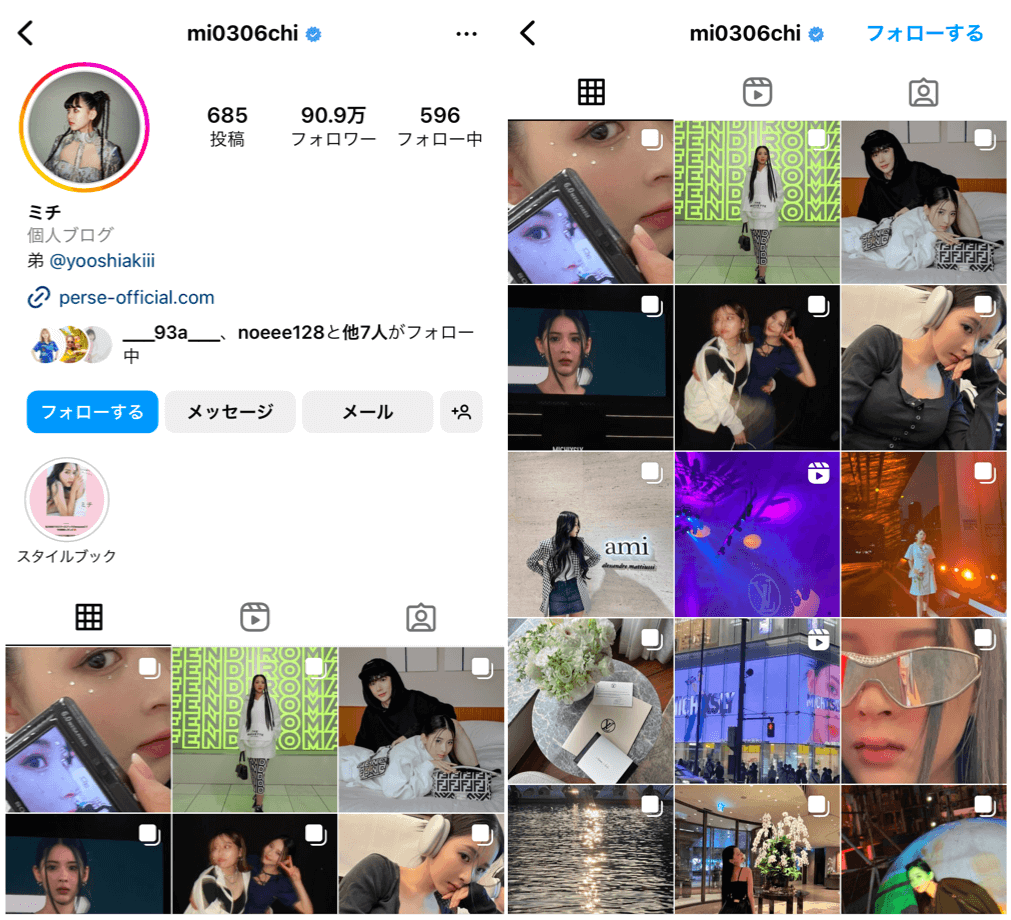This screenshot has height=920, width=1011.
Task: Open the perse-official.com link
Action: point(136,297)
